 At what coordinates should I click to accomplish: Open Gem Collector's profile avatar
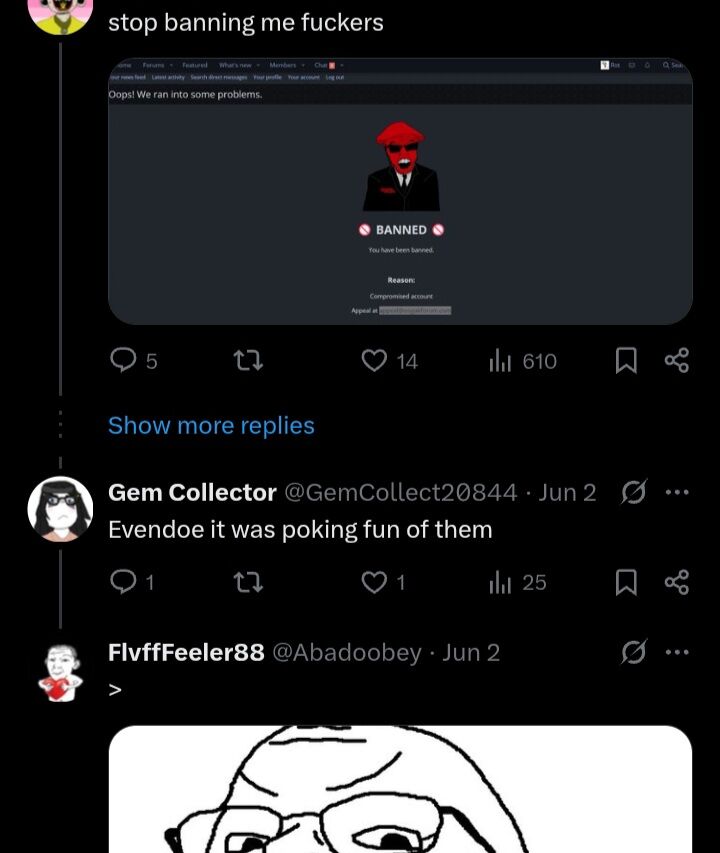[x=60, y=509]
